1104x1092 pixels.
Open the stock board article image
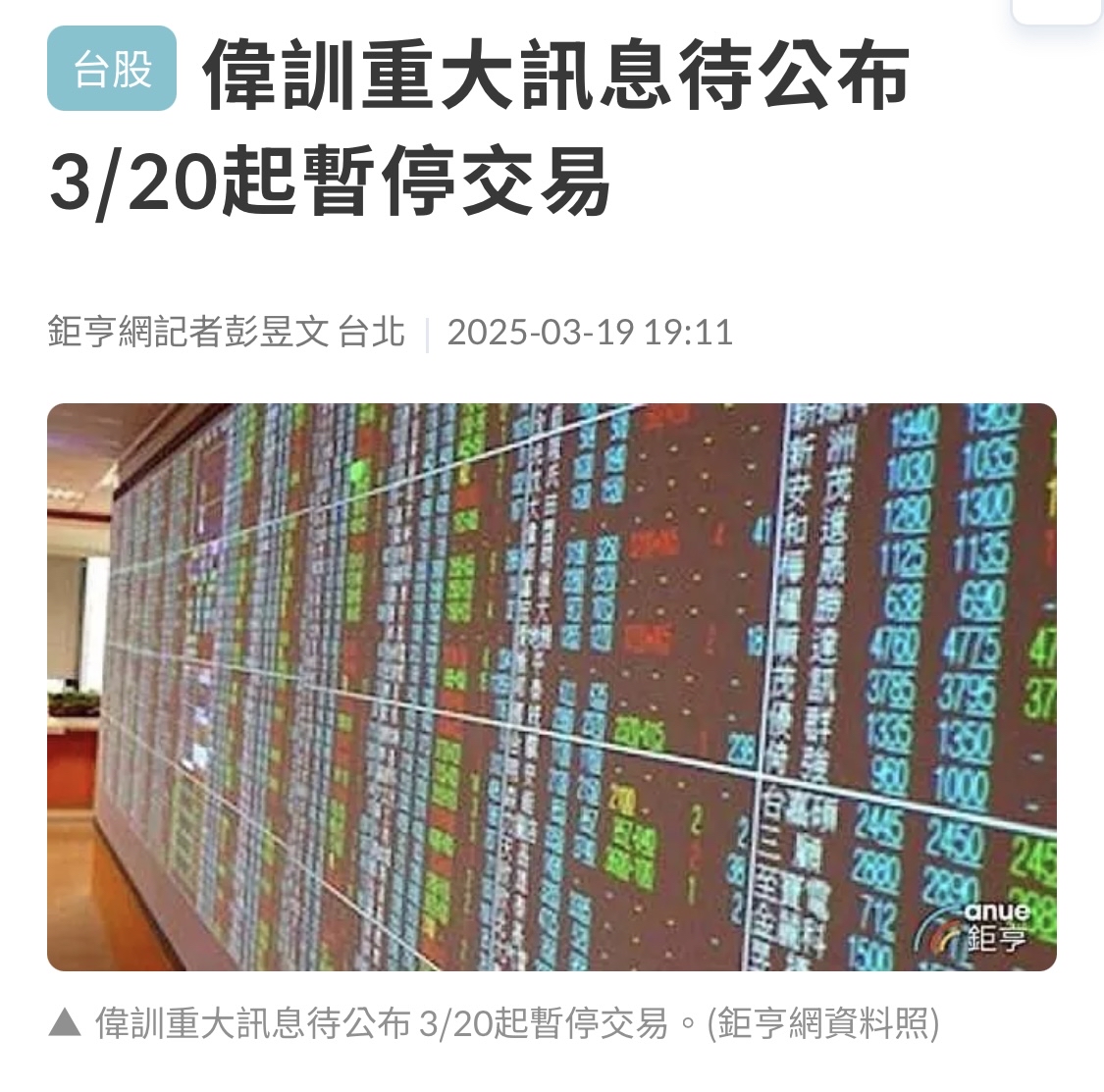(552, 687)
